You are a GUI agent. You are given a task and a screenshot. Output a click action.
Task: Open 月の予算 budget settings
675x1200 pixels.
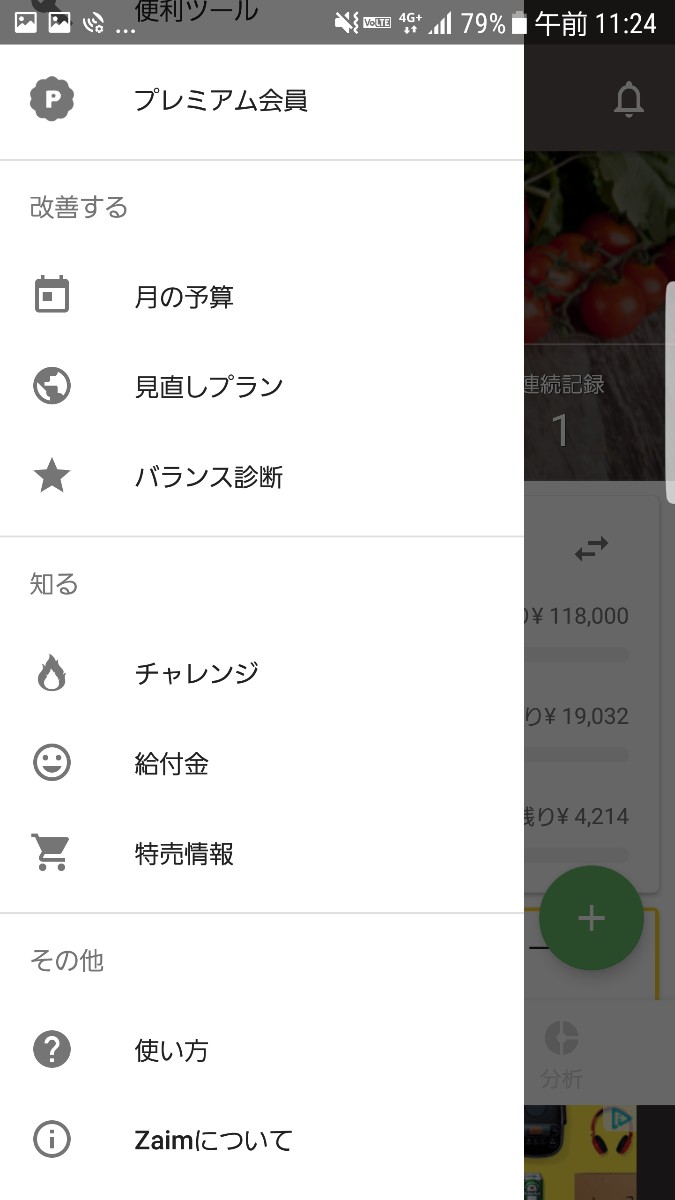tap(184, 297)
